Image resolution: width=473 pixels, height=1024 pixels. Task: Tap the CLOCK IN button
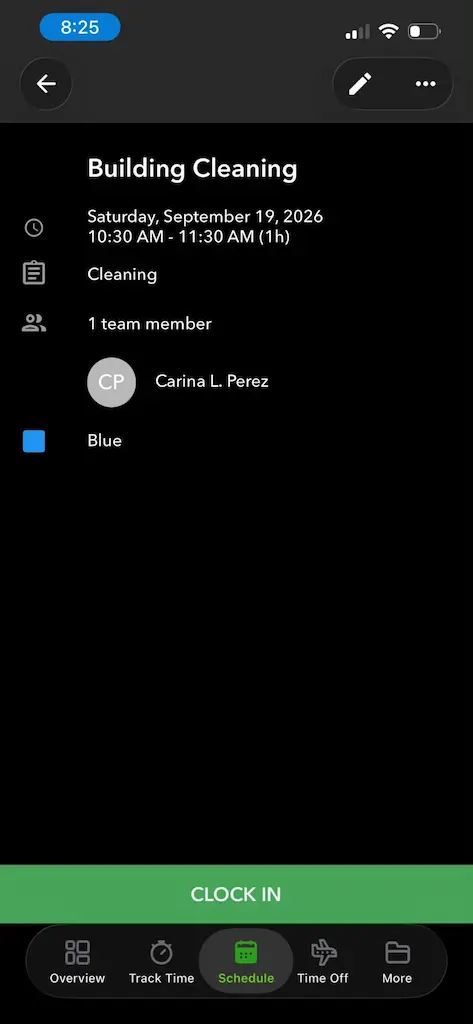tap(236, 894)
